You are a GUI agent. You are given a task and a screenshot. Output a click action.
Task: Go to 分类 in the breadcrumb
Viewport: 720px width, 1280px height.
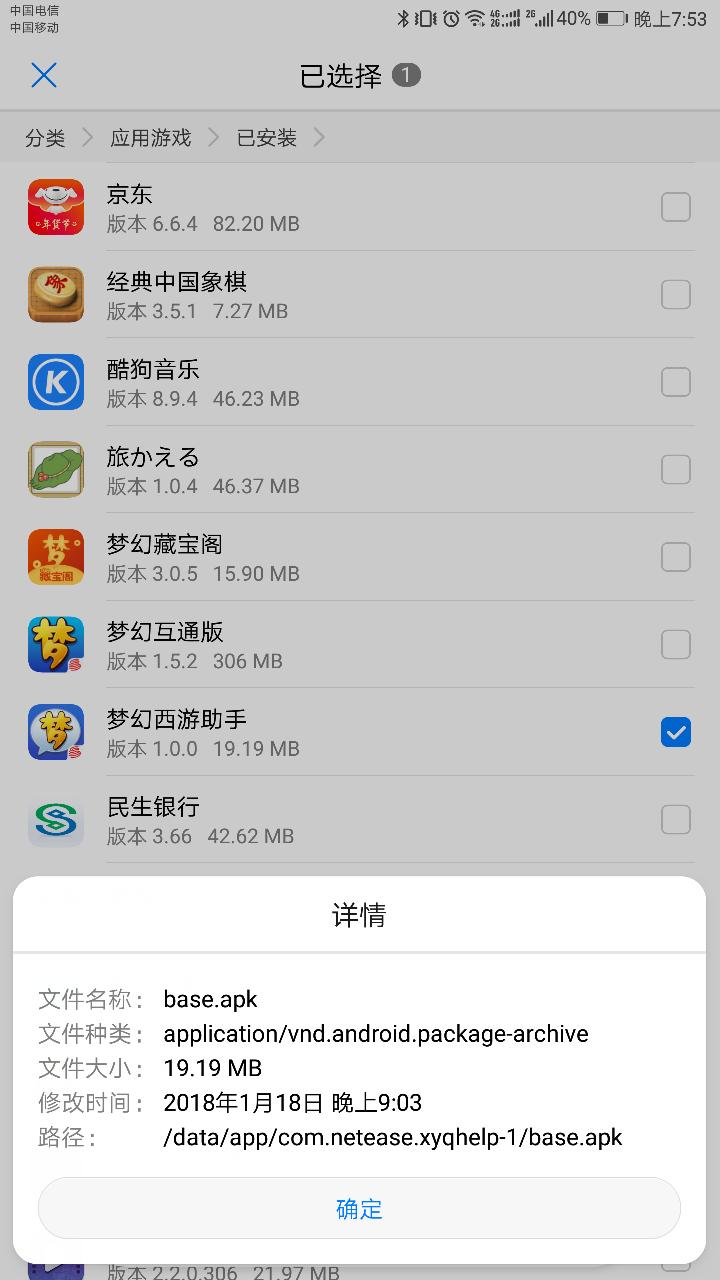point(45,138)
